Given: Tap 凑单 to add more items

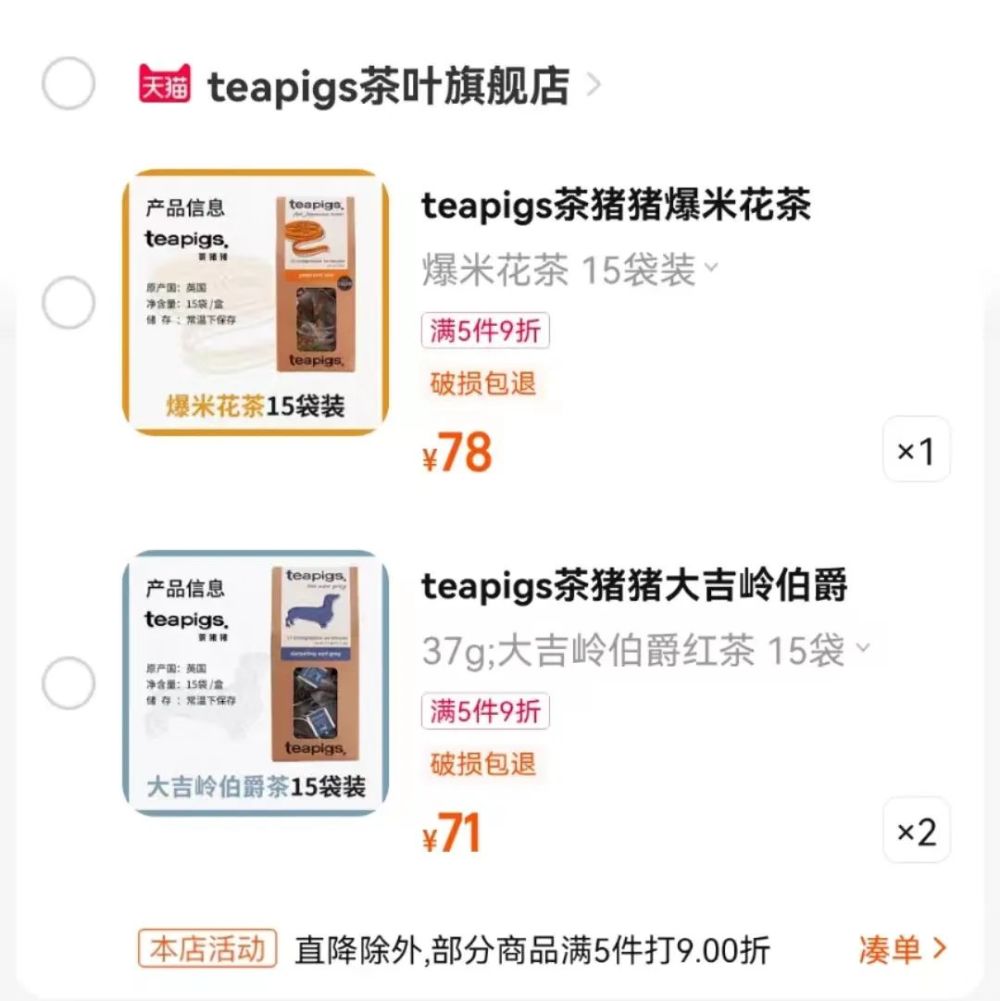Looking at the screenshot, I should tap(901, 948).
